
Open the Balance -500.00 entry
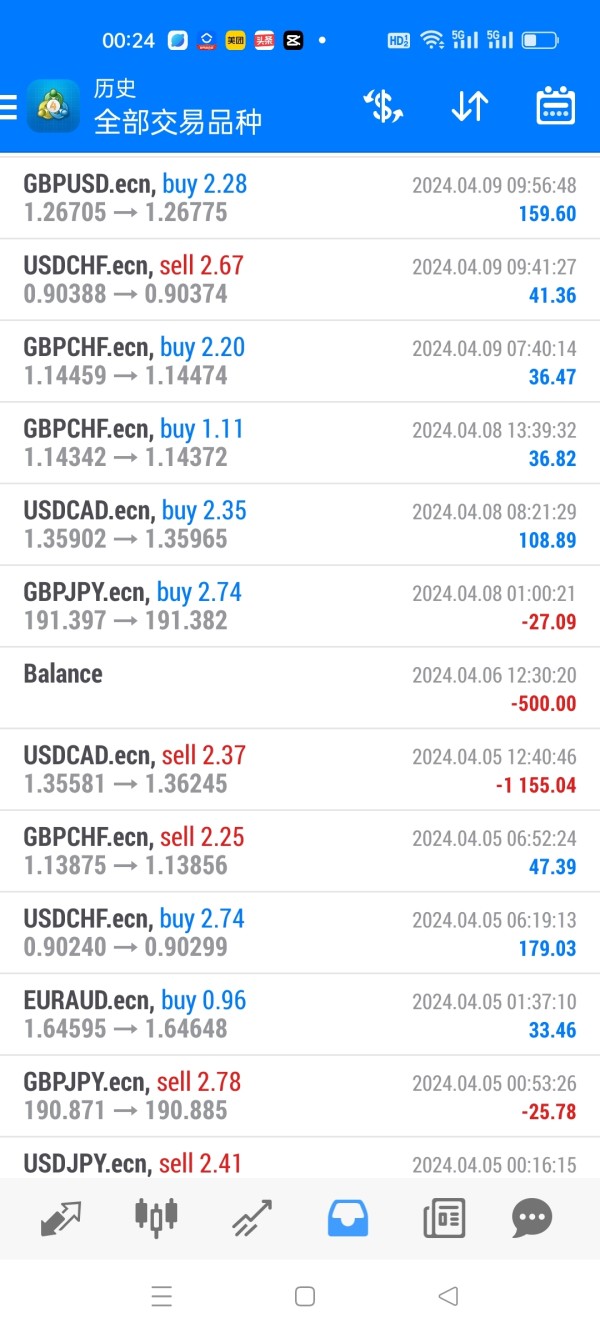point(300,688)
